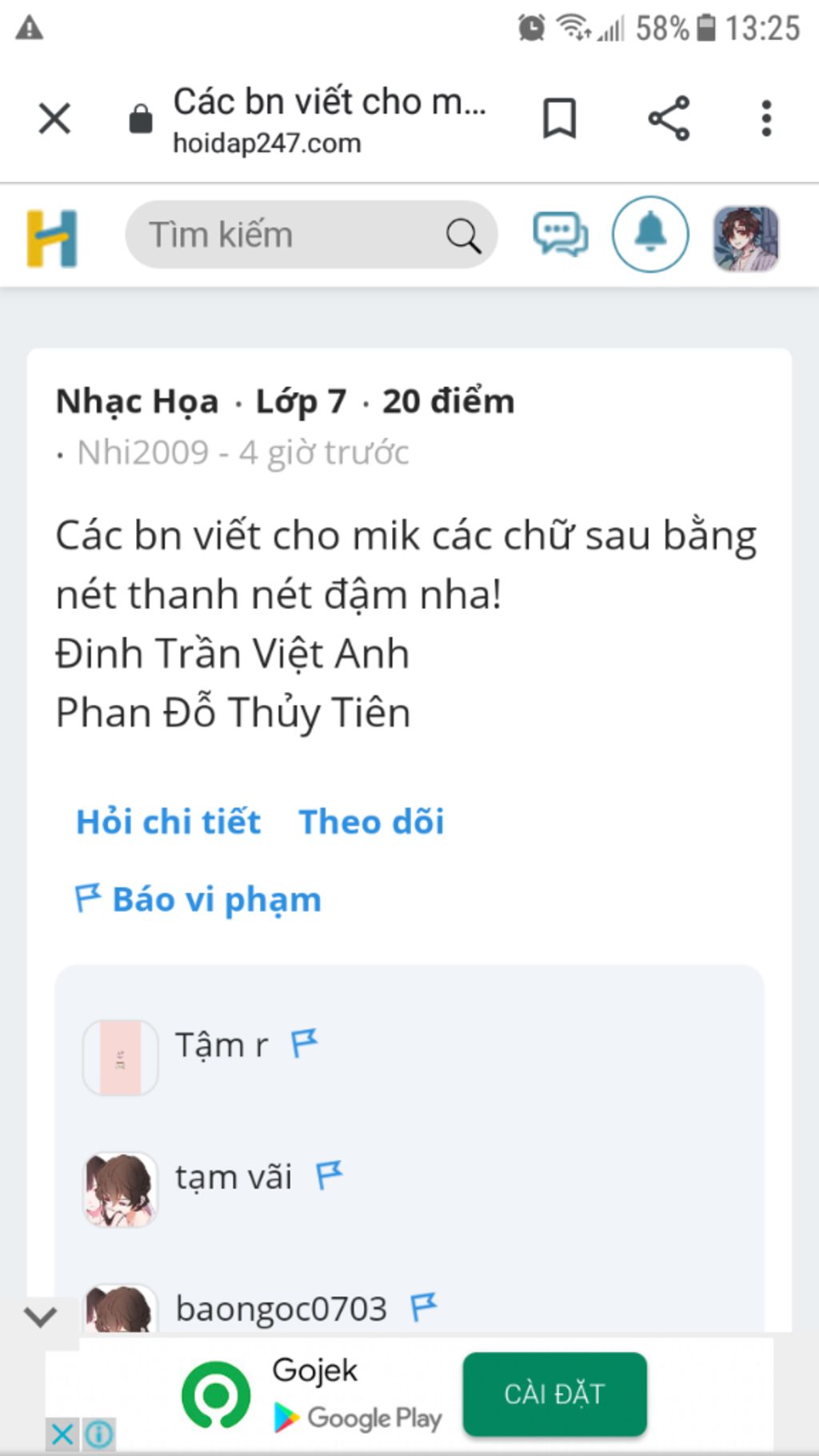This screenshot has height=1456, width=819.
Task: Go to Hoidap247 home logo
Action: [52, 238]
